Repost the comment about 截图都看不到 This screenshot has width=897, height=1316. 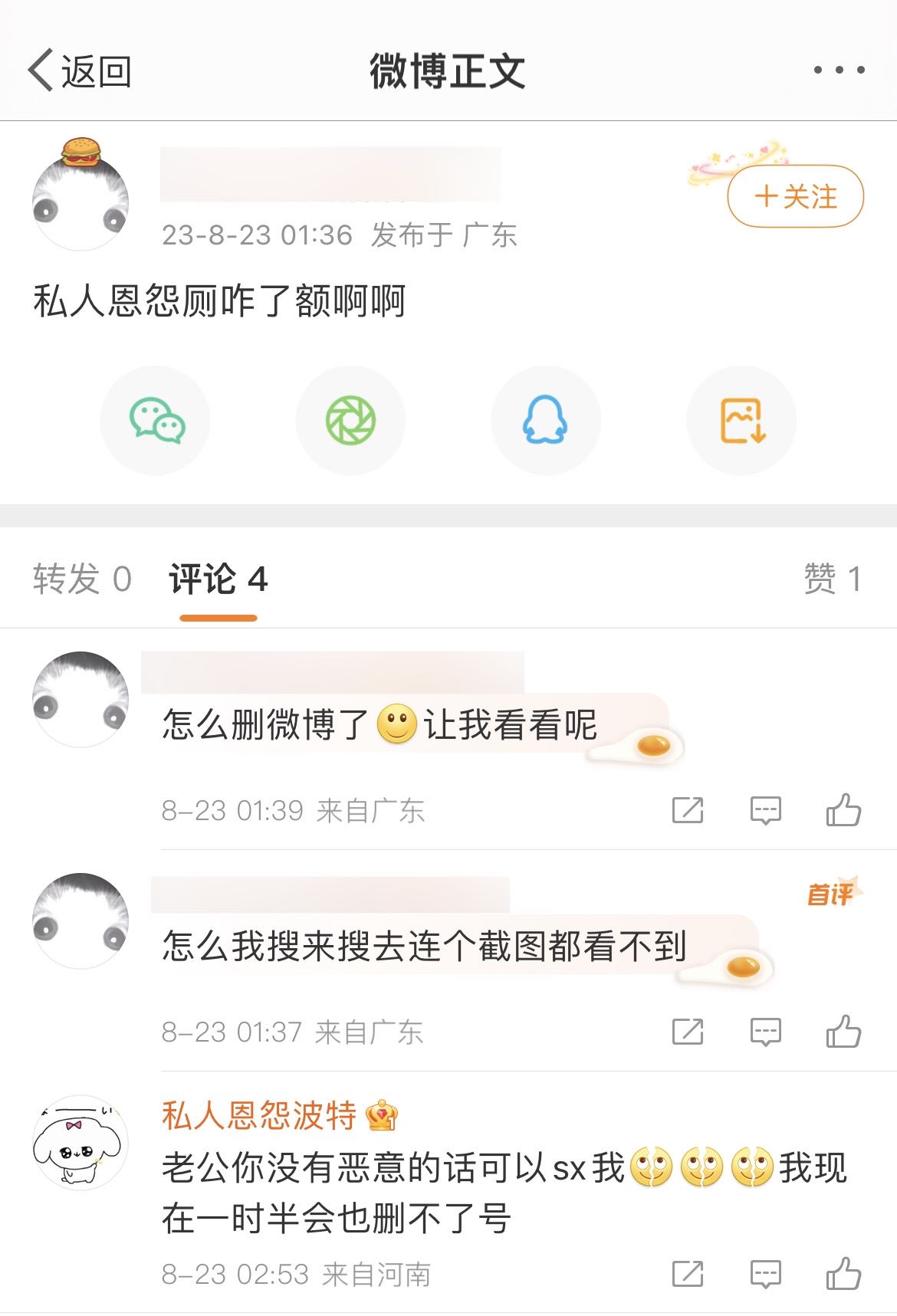[688, 1032]
